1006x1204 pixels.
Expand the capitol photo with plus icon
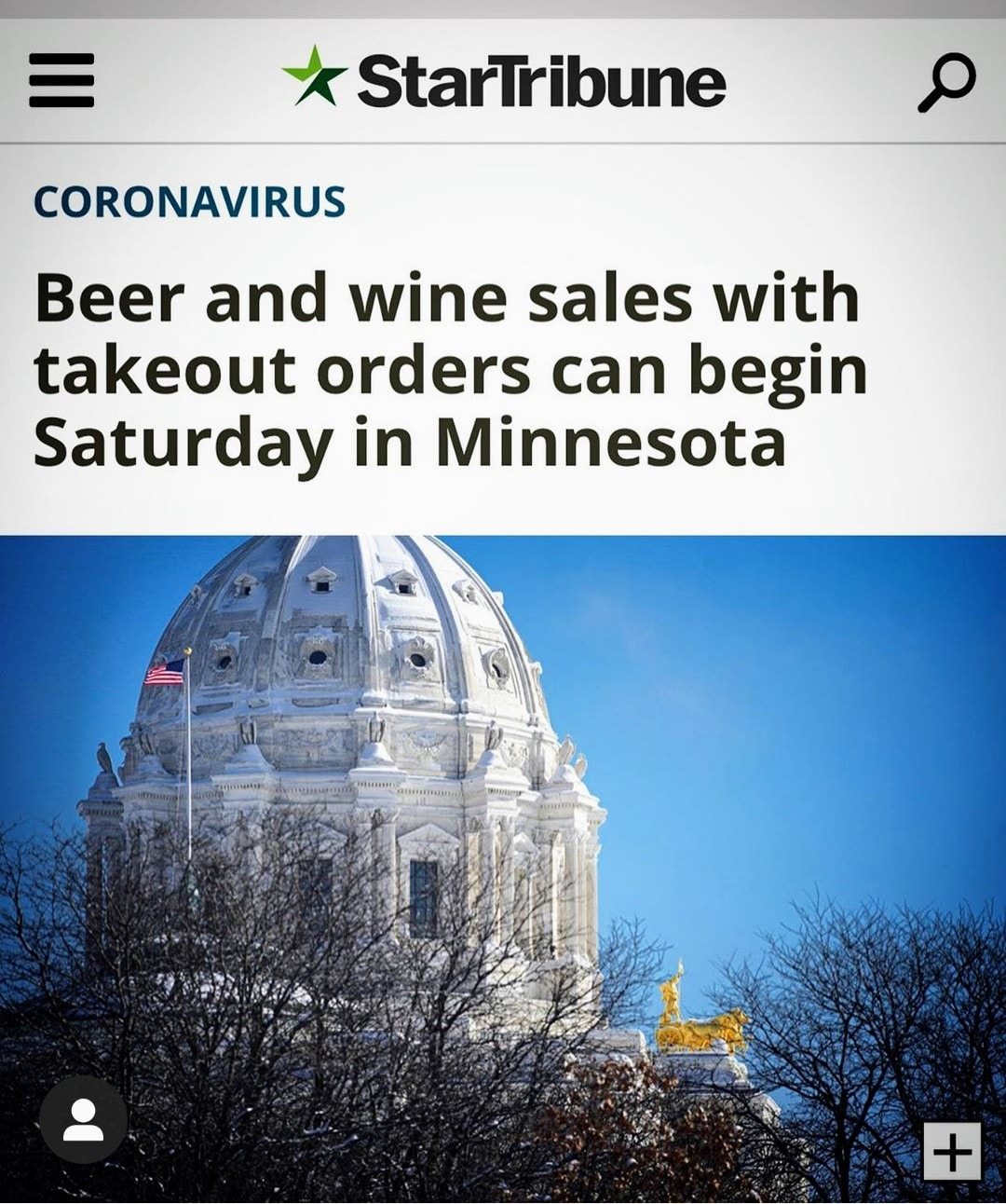coord(952,1152)
